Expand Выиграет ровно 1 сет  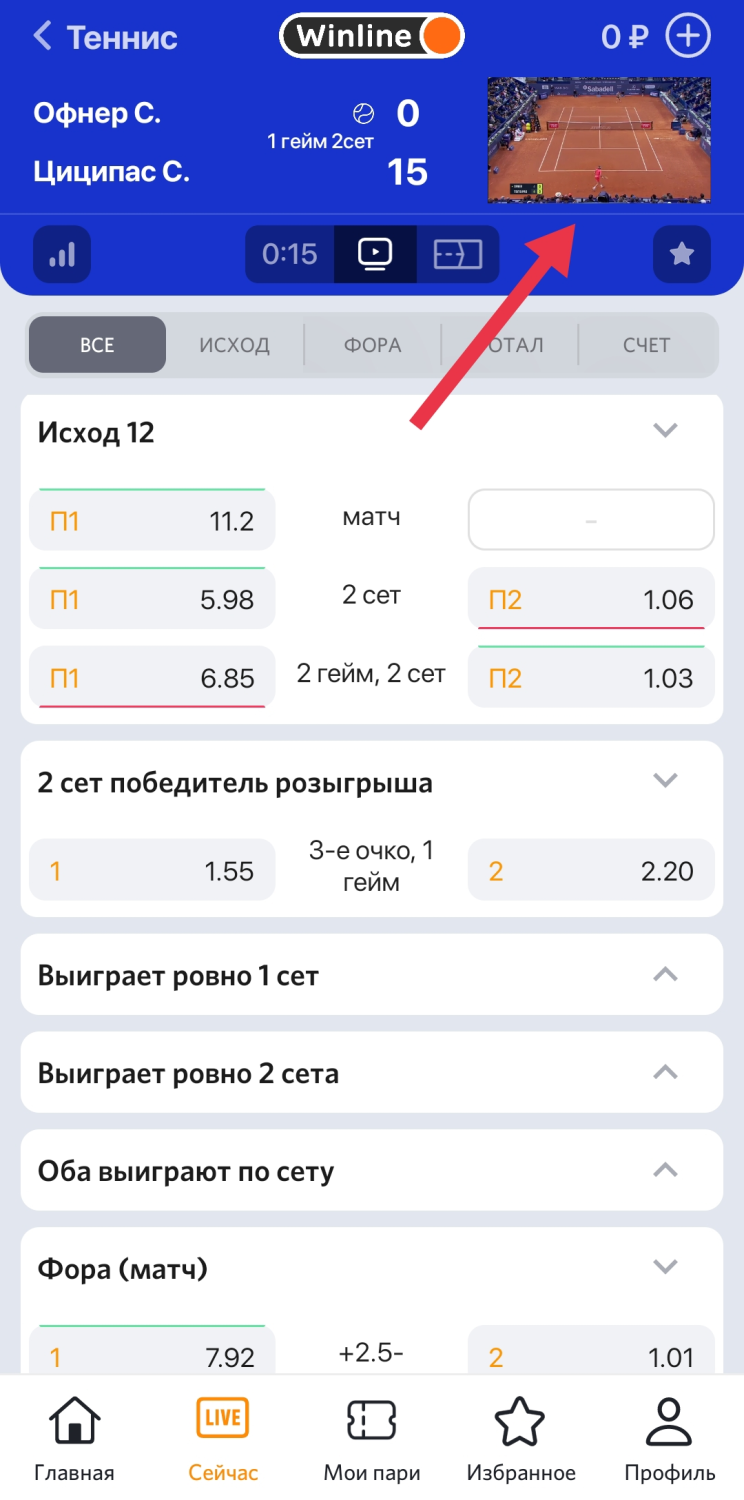click(x=665, y=975)
